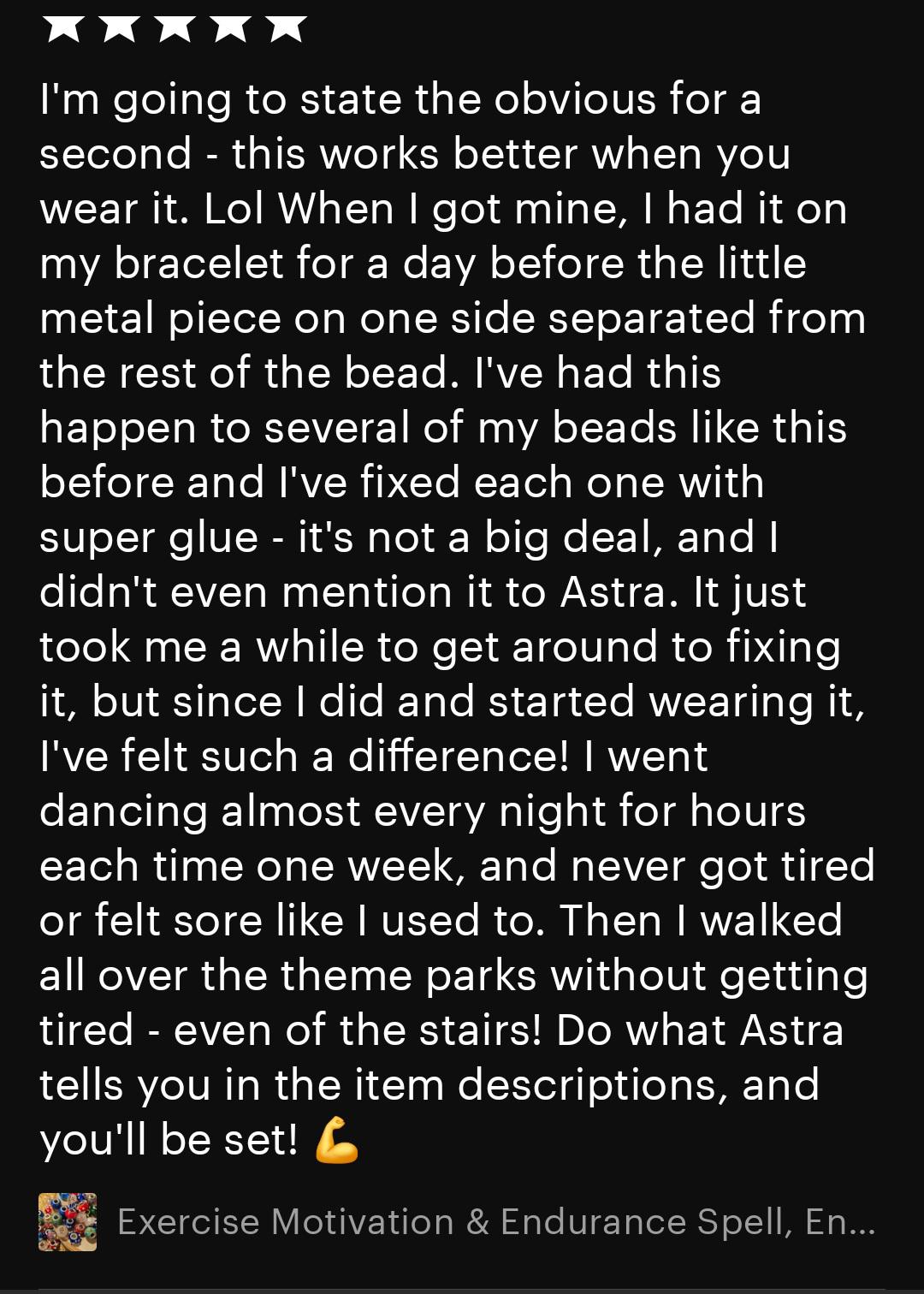Open the Exercise Motivation & Endurance Spell listing

point(495,1221)
